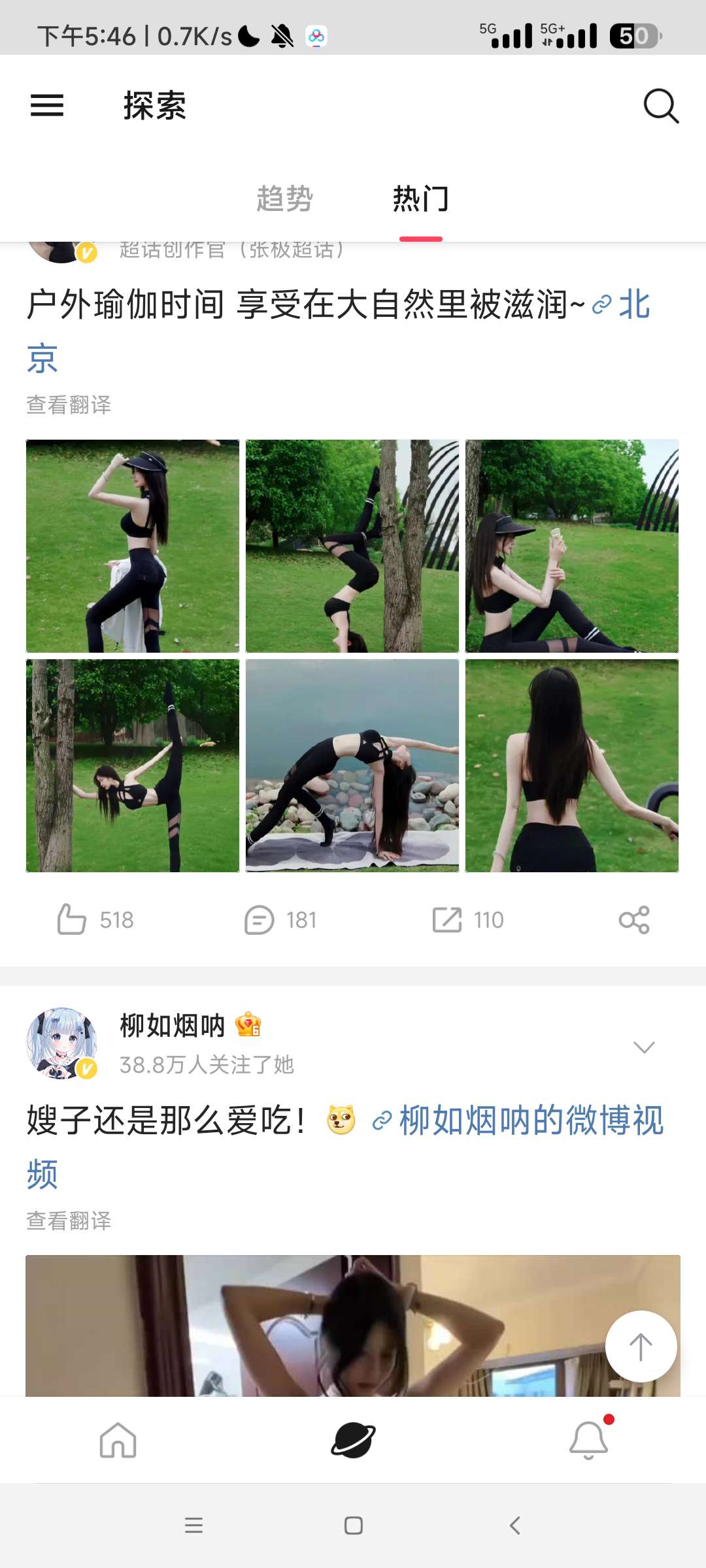Screen dimensions: 706x1568
Task: Jump back to top with the arrow button
Action: pos(641,1347)
